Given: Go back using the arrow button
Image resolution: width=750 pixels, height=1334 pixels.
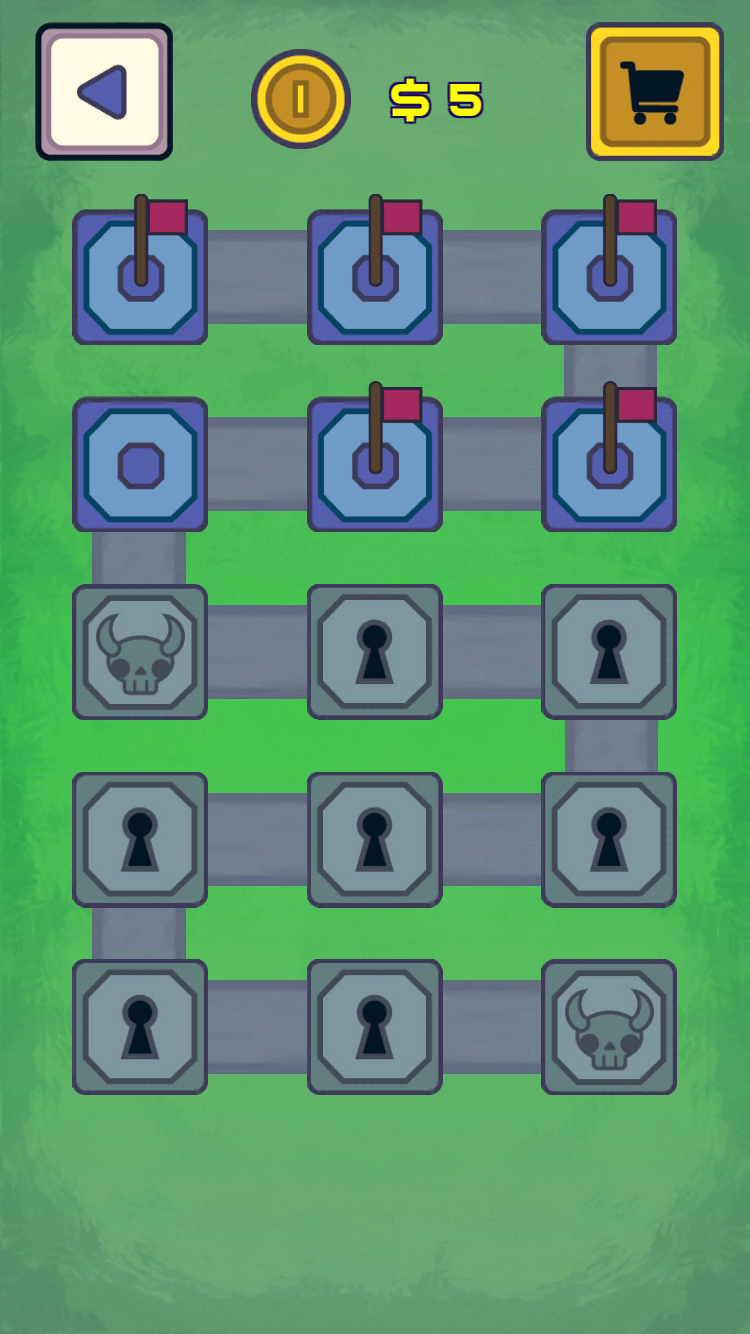Looking at the screenshot, I should click(104, 92).
